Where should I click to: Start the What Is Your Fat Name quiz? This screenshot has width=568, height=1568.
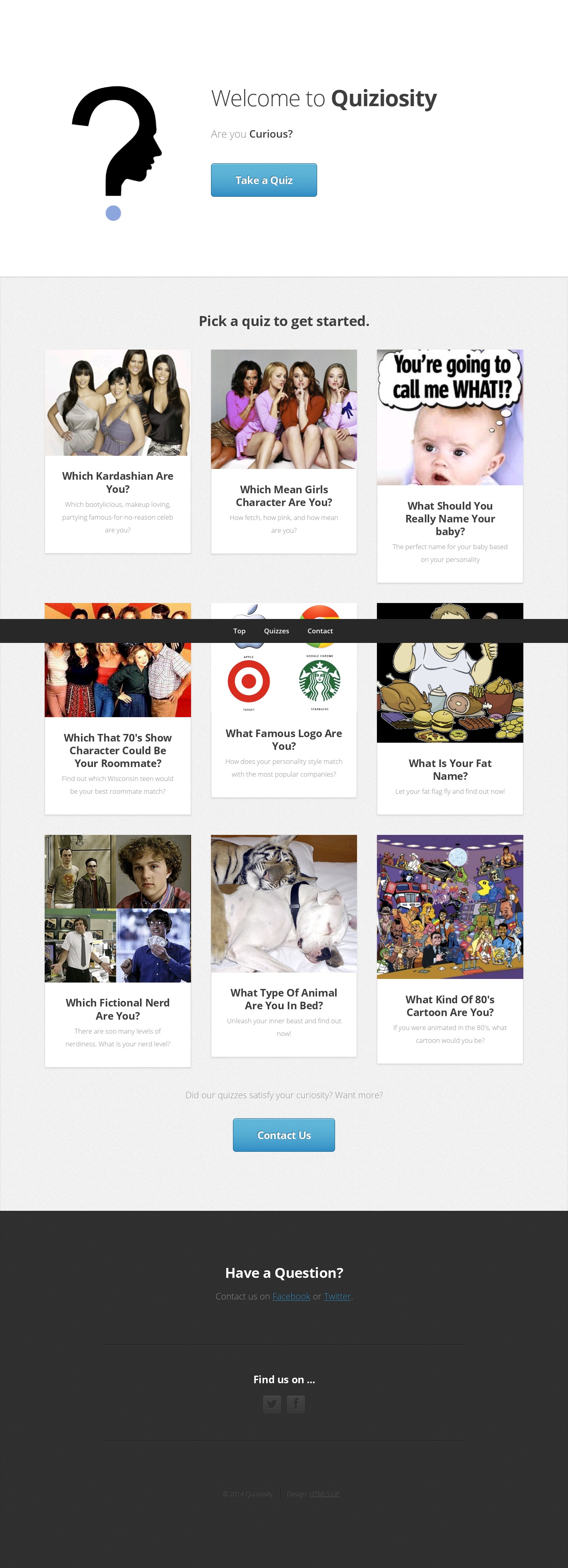450,769
